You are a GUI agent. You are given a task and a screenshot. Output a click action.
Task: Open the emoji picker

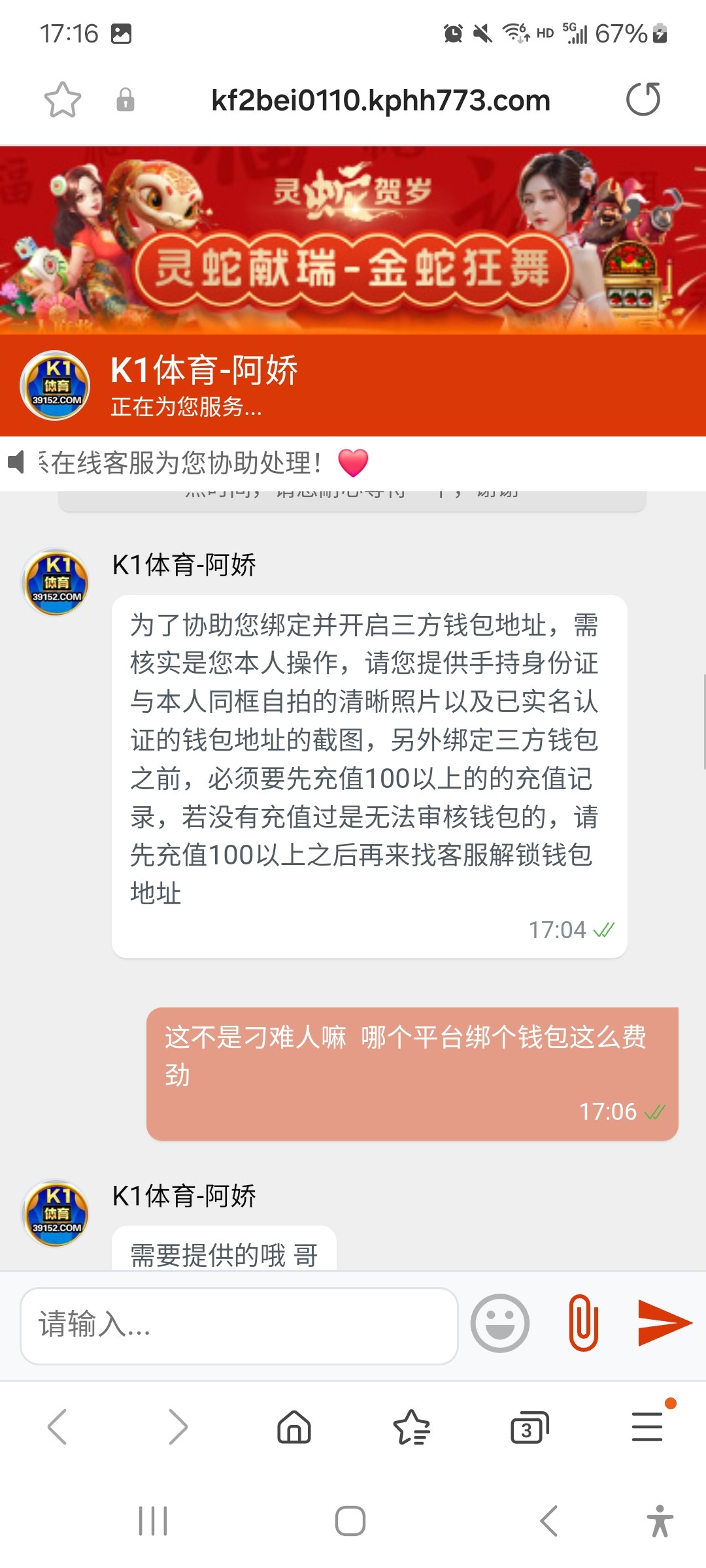[x=500, y=1324]
